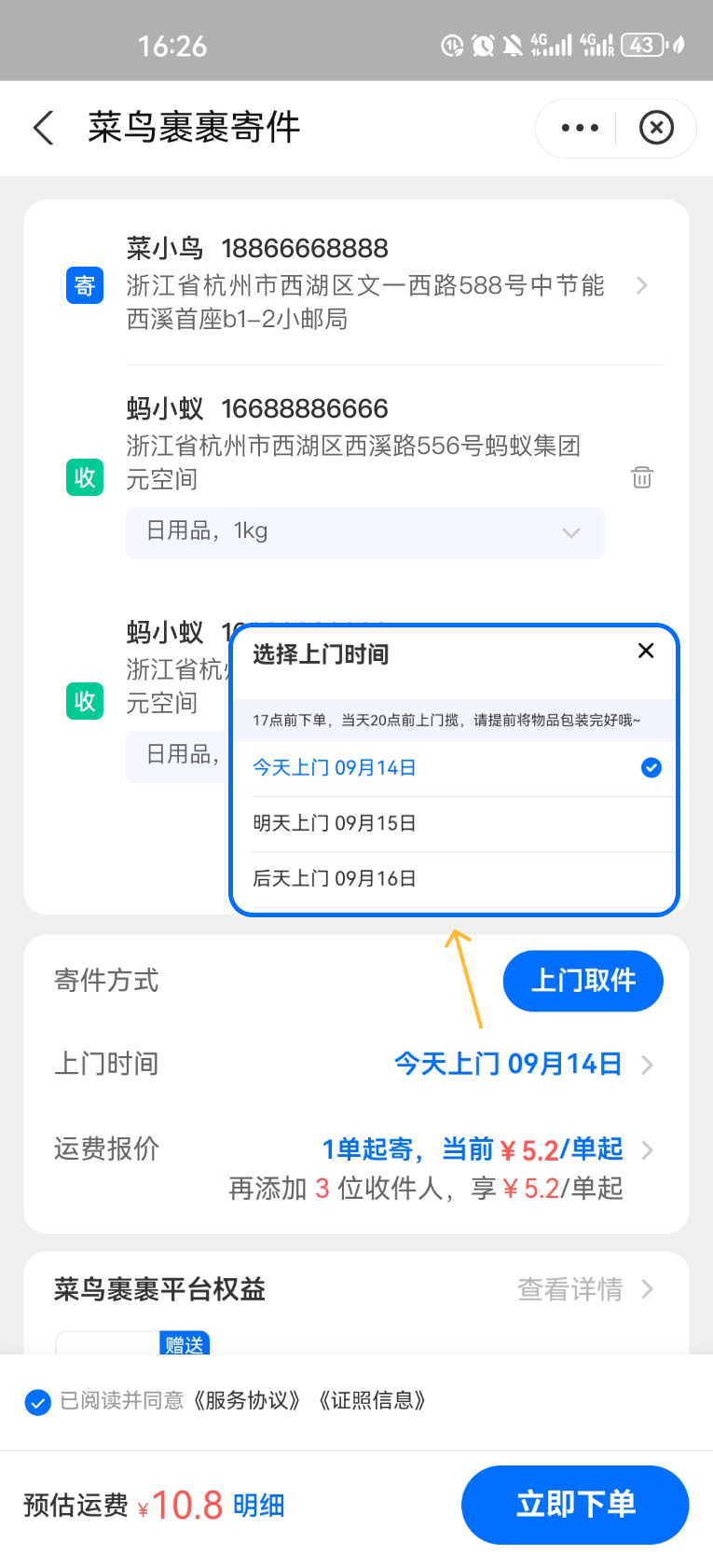Viewport: 713px width, 1568px height.
Task: View 明细 of estimated shipping fee
Action: [258, 1506]
